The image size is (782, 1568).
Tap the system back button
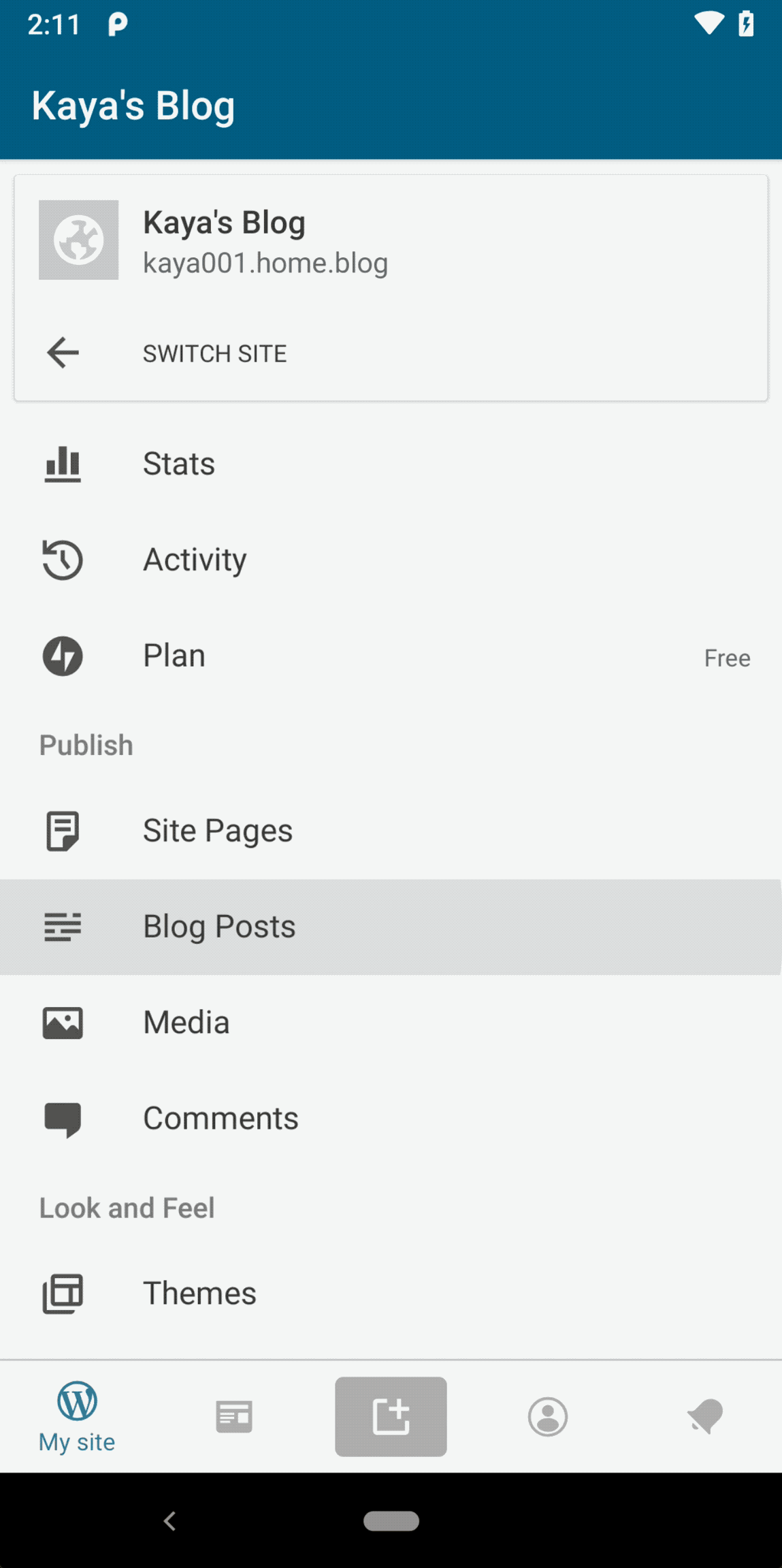(170, 1520)
